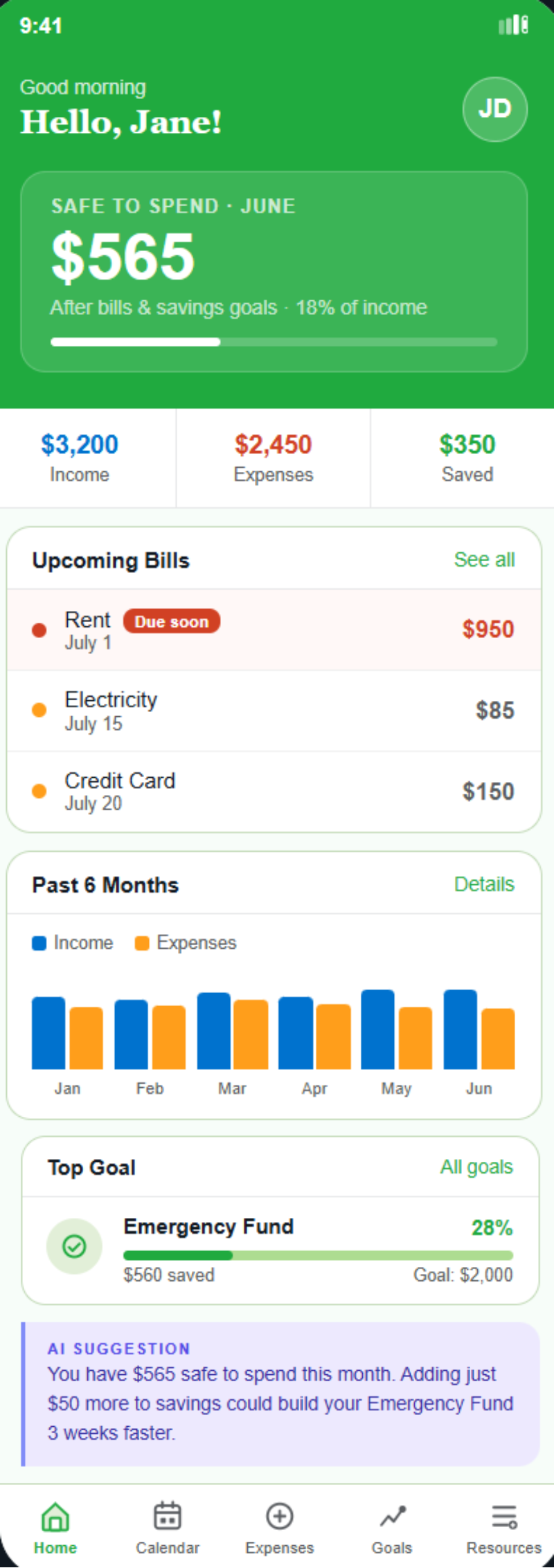Toggle the Expenses legend in the chart
The image size is (554, 1568).
click(x=185, y=942)
